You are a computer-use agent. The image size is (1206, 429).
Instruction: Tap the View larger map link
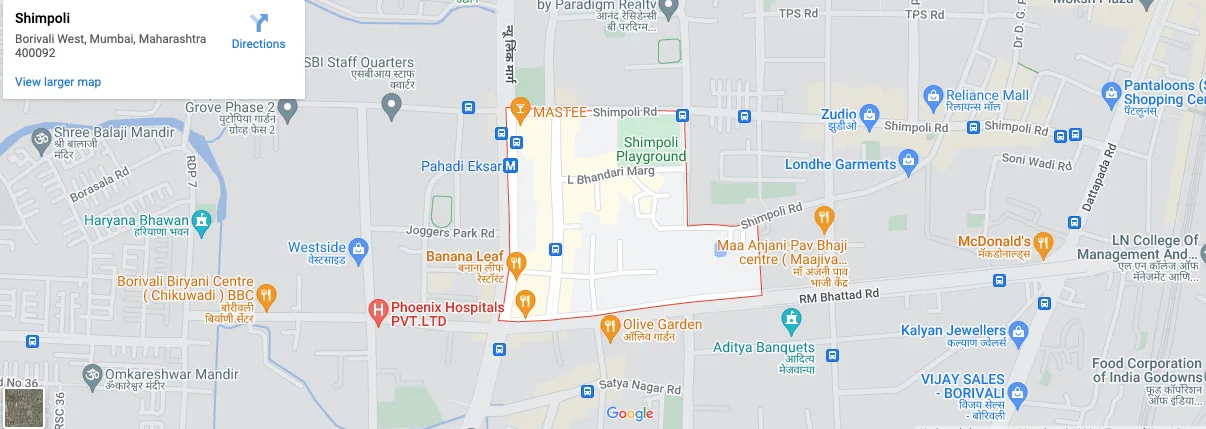[58, 82]
